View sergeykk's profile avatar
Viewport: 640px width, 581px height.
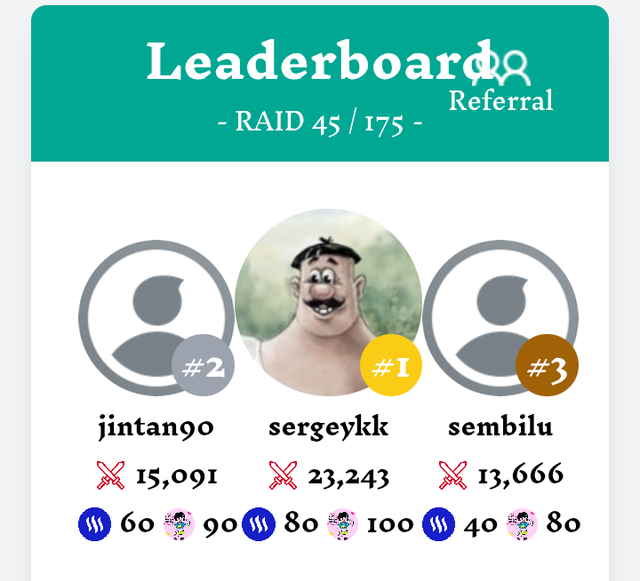(327, 300)
